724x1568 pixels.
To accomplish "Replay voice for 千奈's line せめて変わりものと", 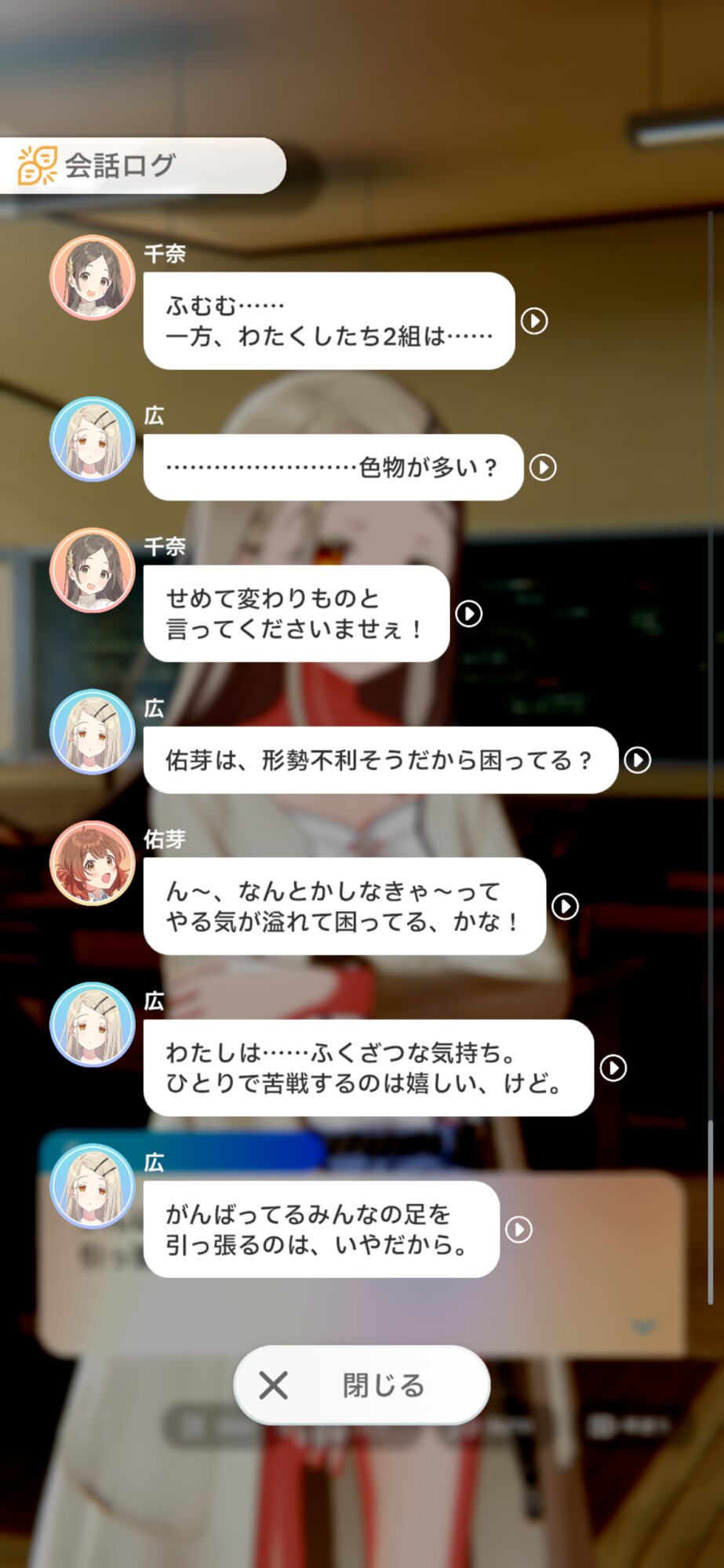I will (x=469, y=613).
